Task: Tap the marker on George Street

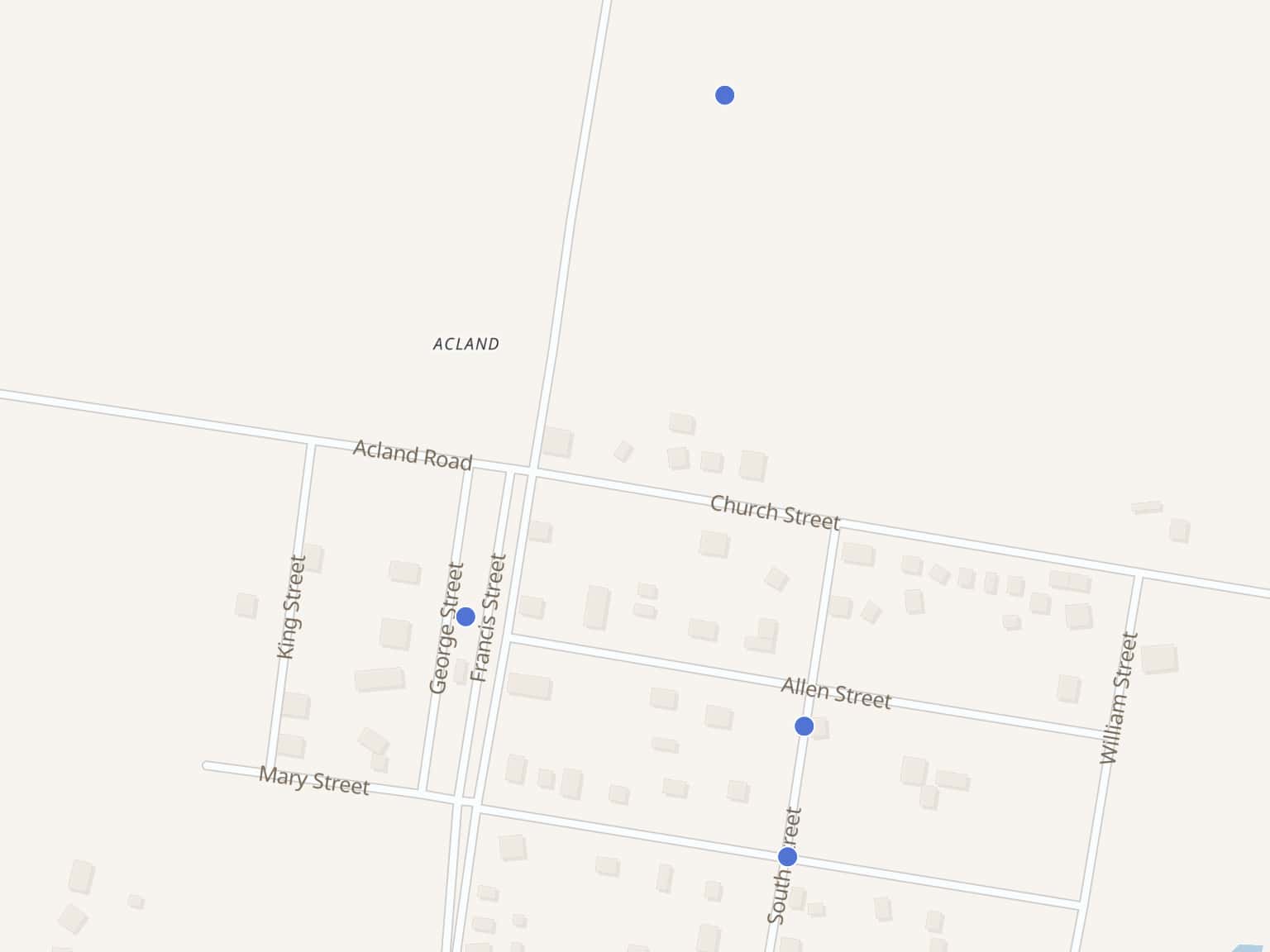Action: (x=466, y=616)
